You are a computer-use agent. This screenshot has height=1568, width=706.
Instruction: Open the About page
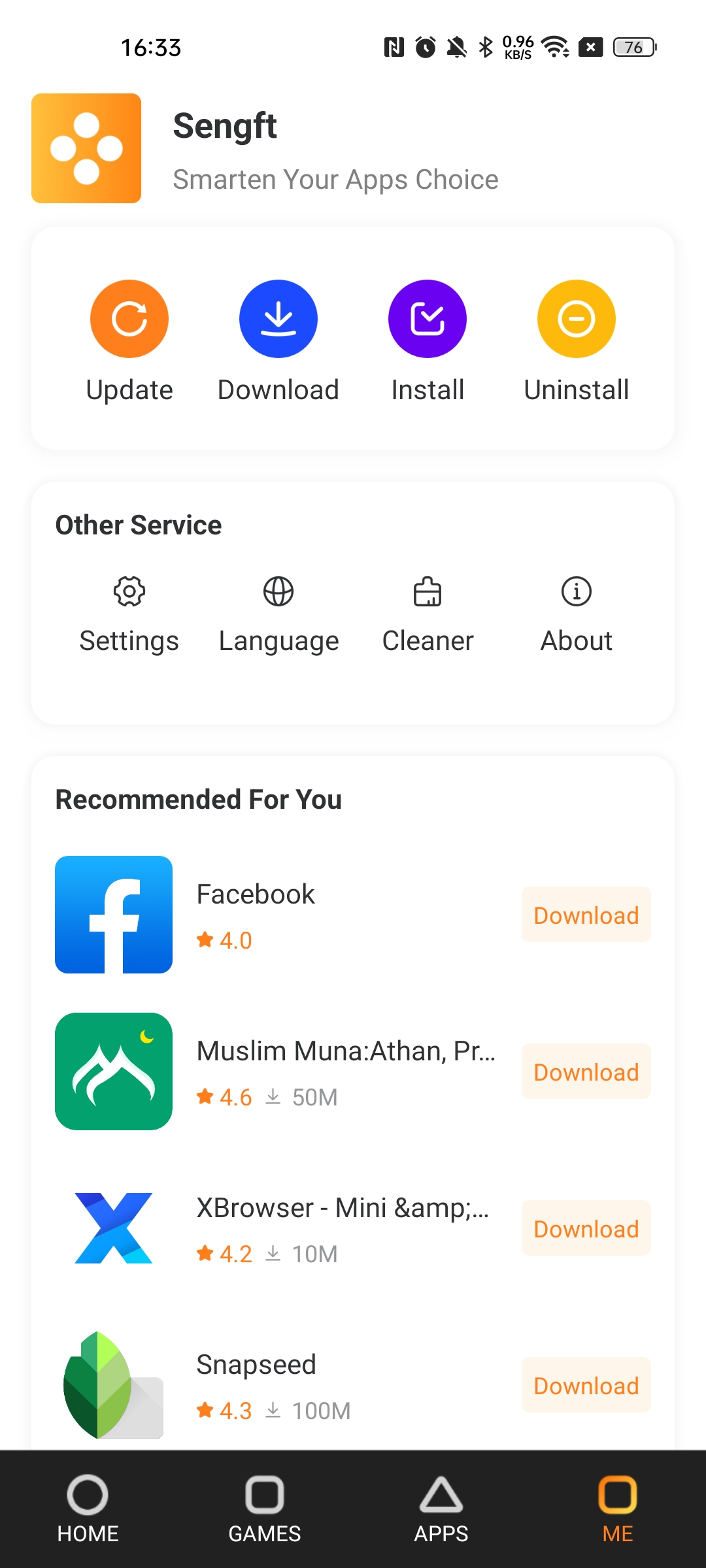coord(577,615)
